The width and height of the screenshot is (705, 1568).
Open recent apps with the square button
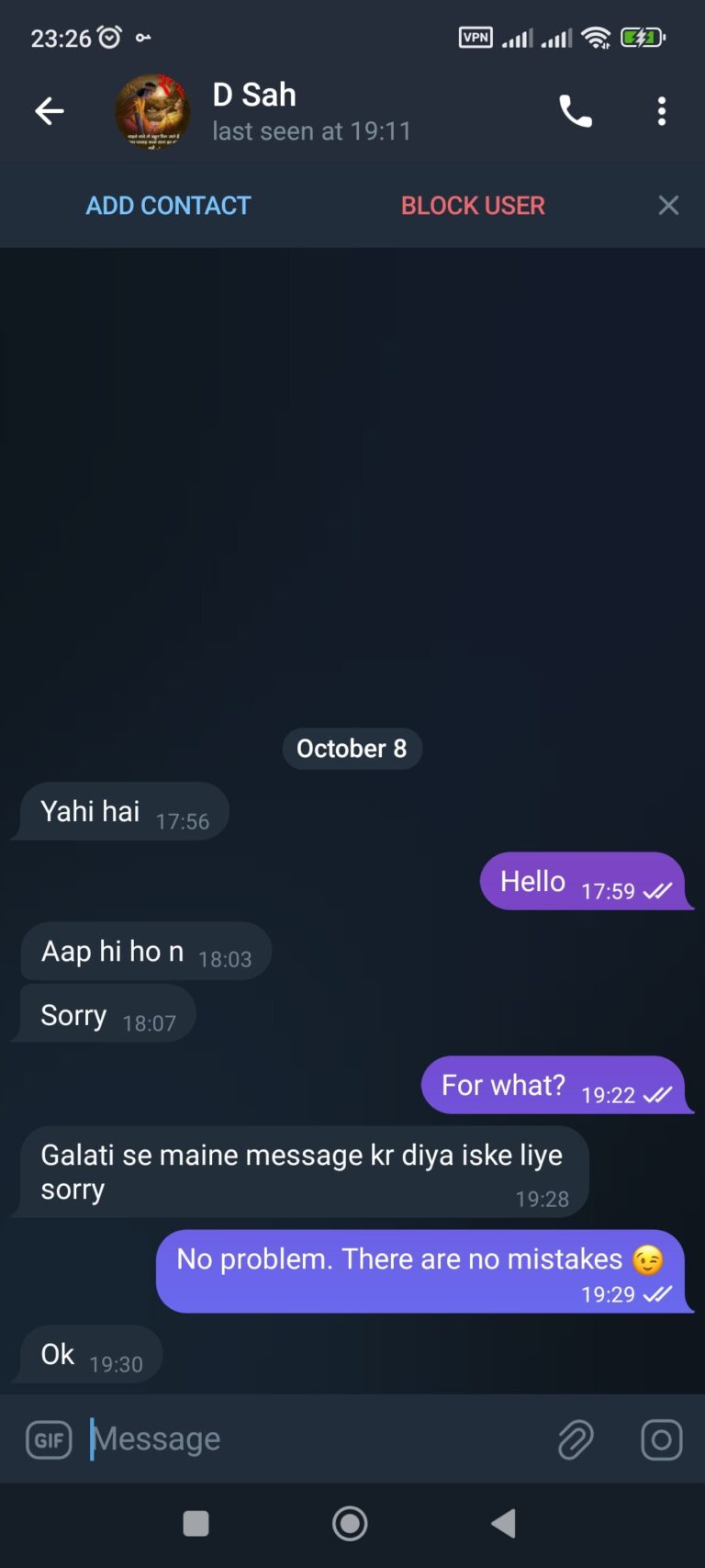[x=196, y=1523]
